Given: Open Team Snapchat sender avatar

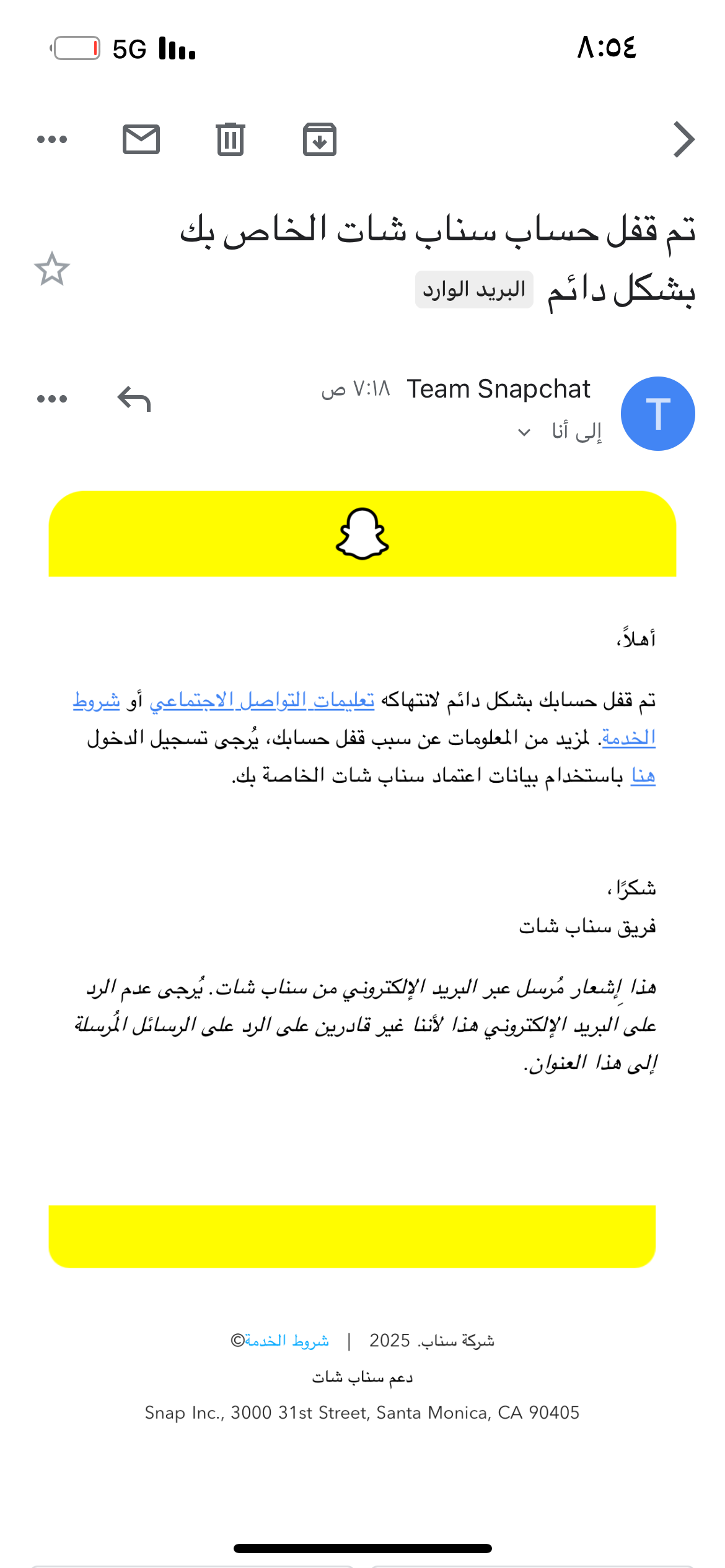Looking at the screenshot, I should tap(657, 414).
